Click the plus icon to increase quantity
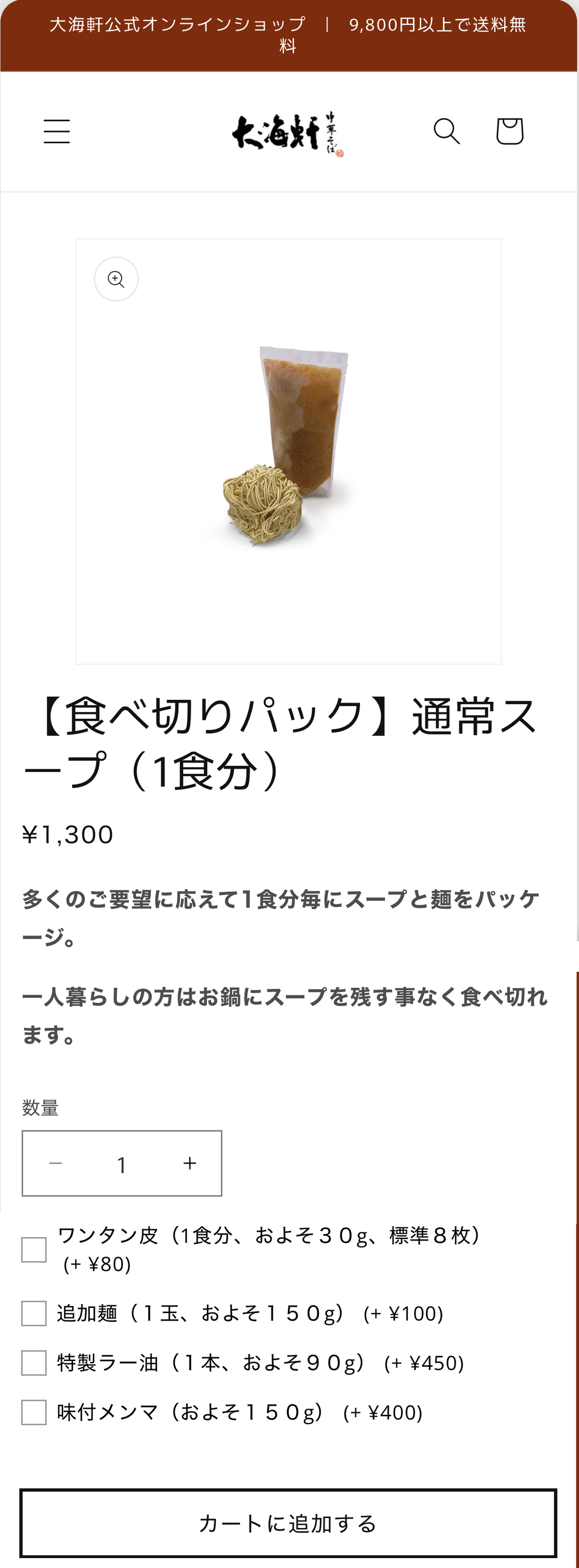 [x=188, y=1163]
